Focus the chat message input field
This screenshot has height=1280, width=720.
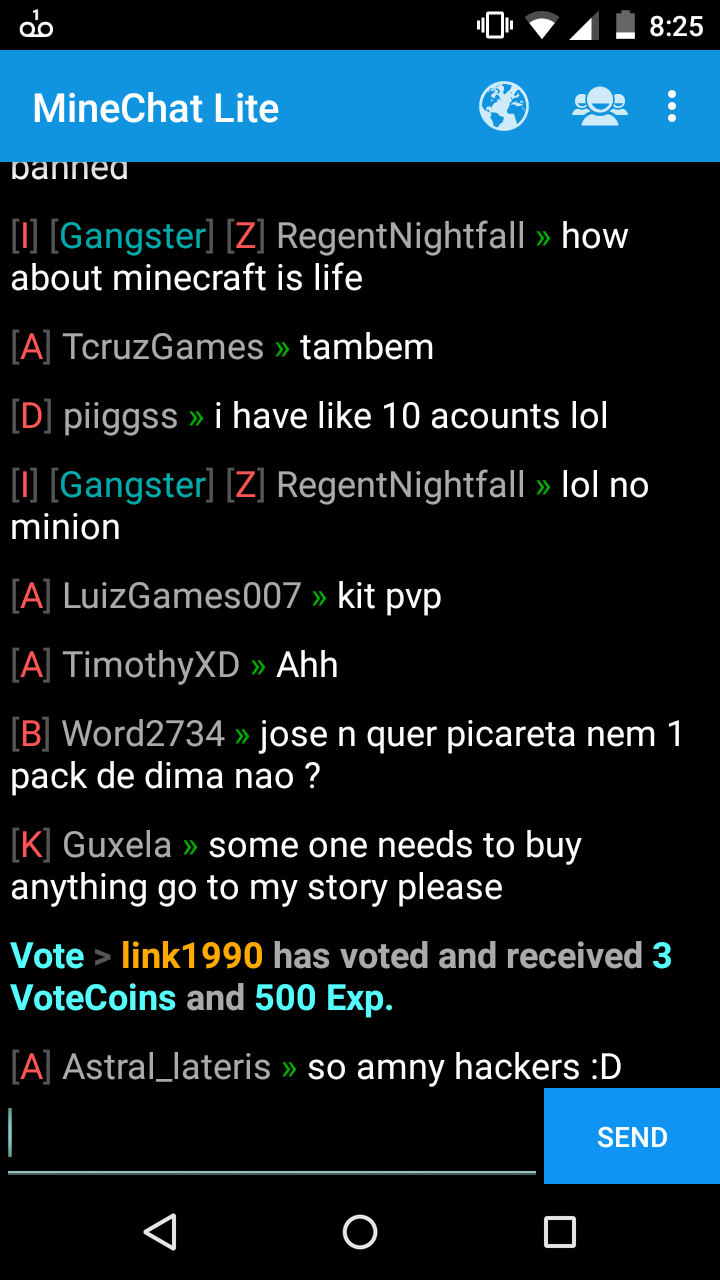point(272,1136)
